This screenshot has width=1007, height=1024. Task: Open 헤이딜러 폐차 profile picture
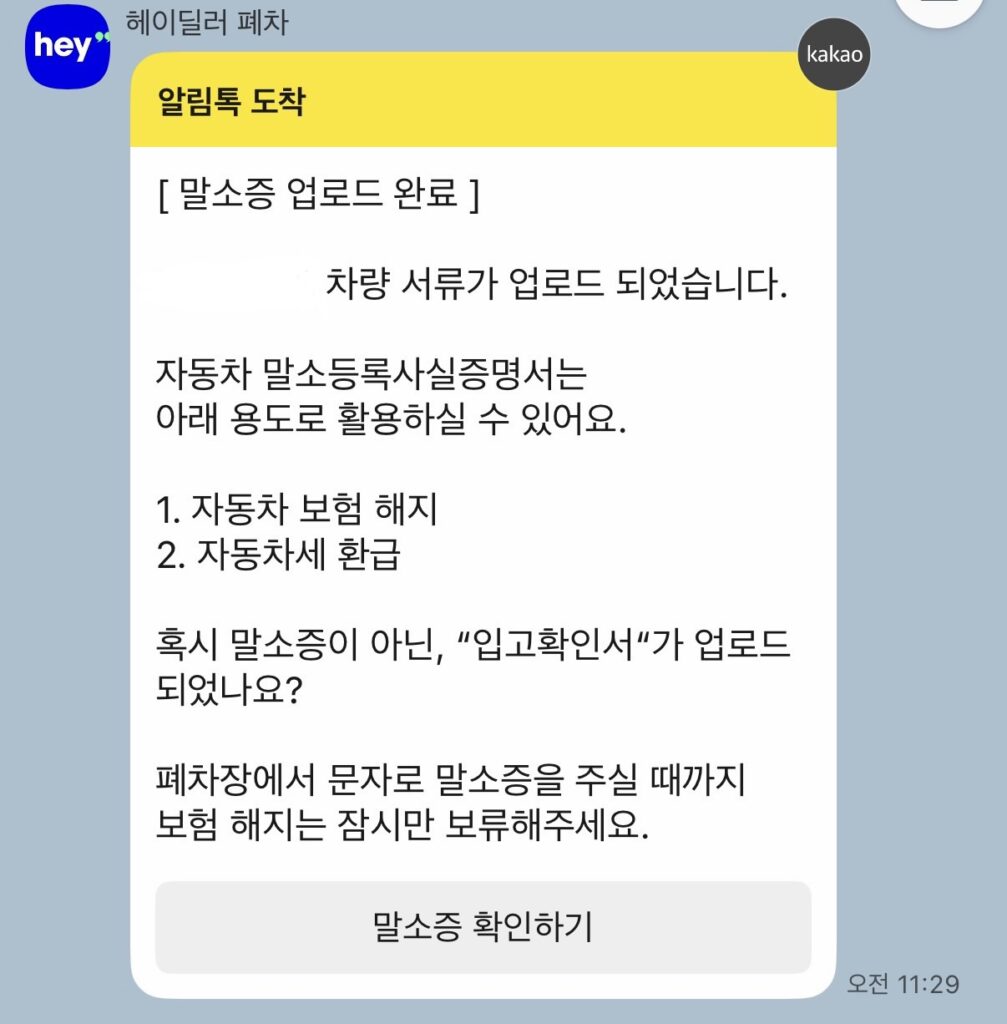67,47
